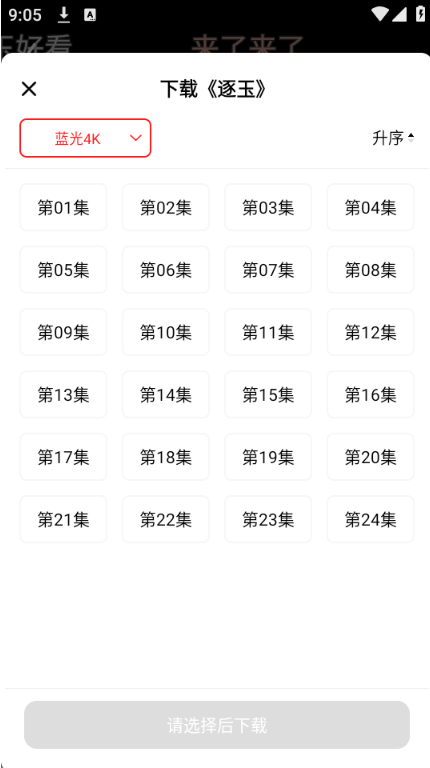Select episode 第14集
The image size is (430, 768).
click(166, 394)
